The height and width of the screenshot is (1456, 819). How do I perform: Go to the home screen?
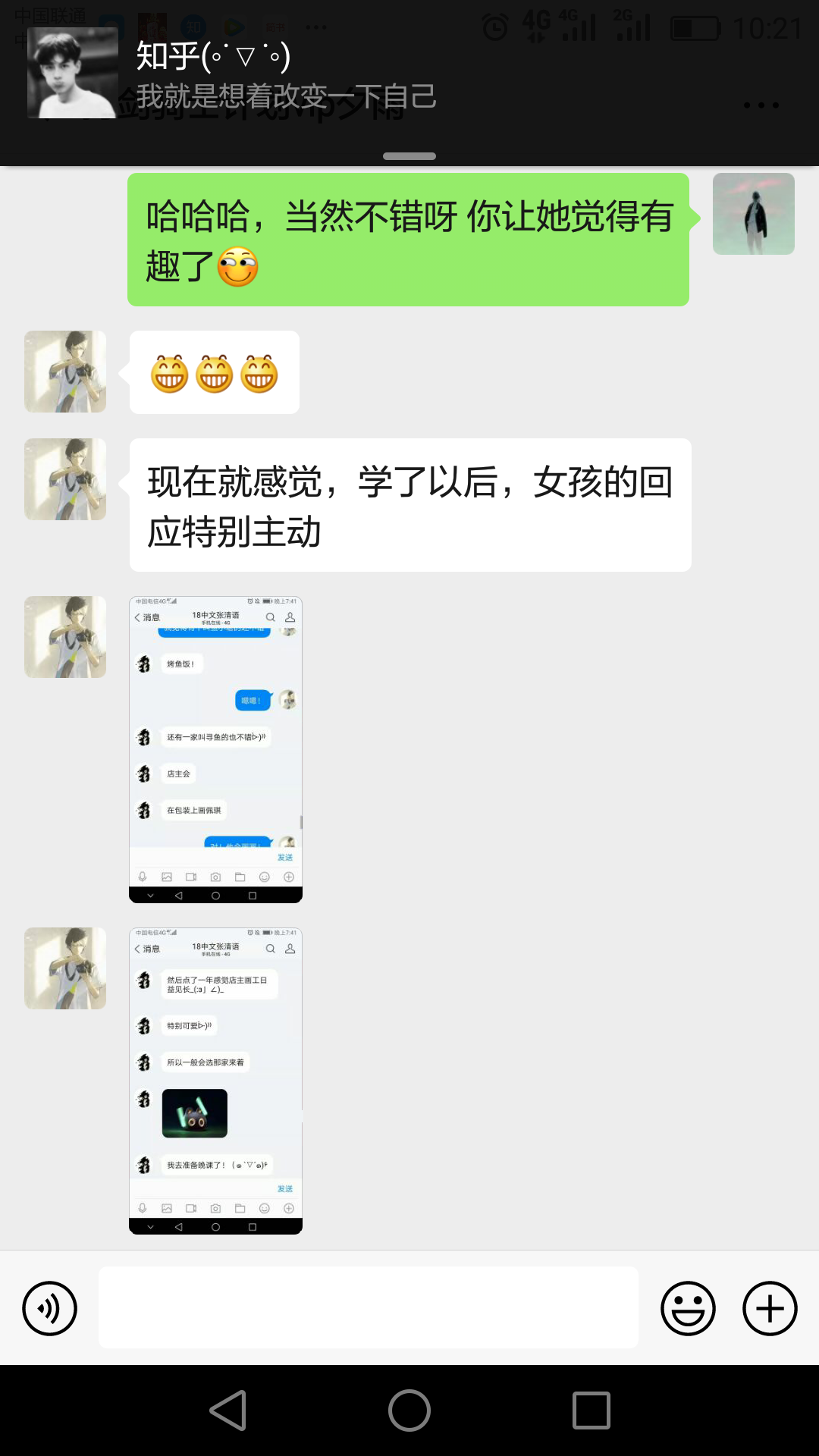409,1410
